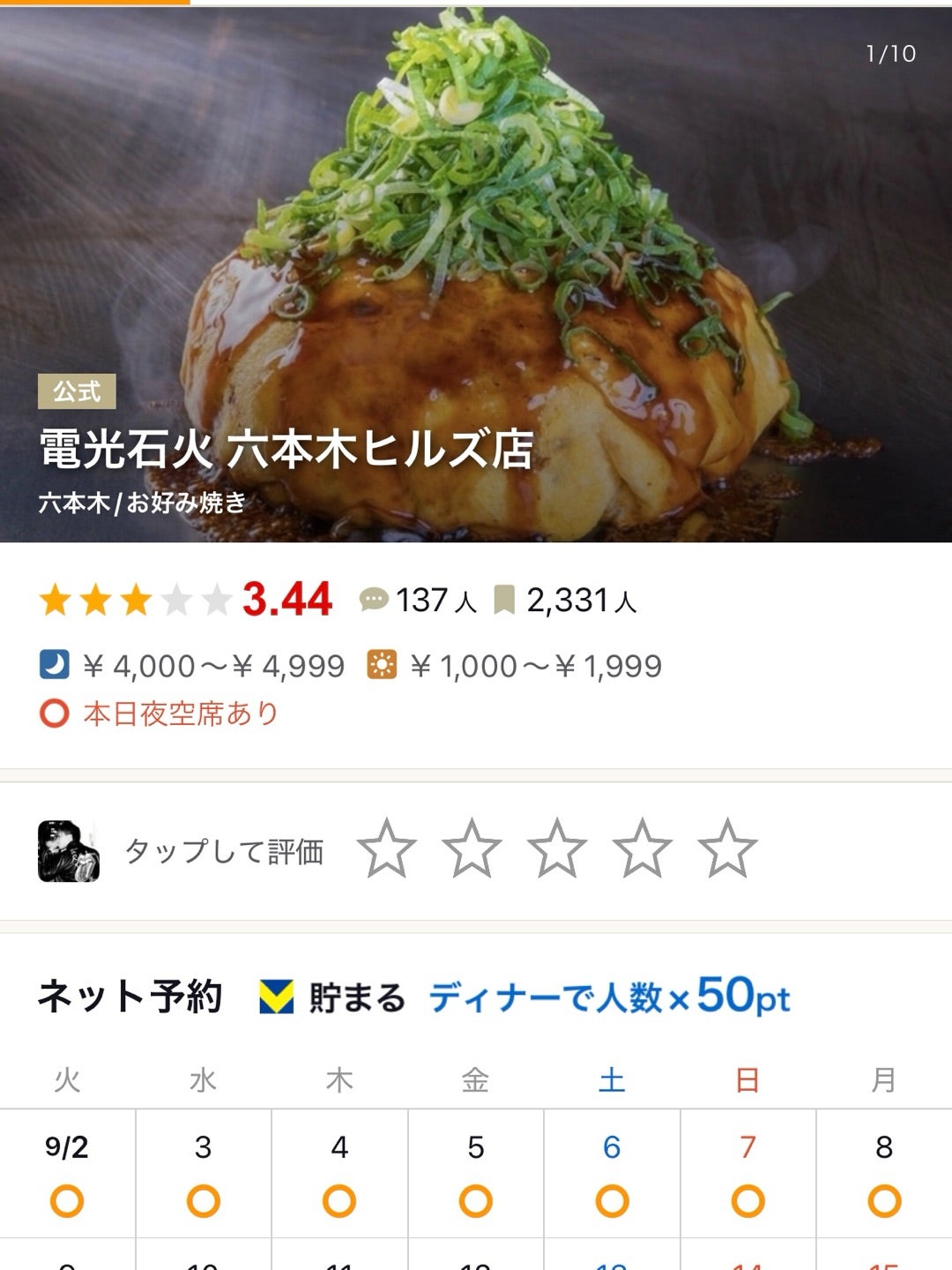Image resolution: width=952 pixels, height=1270 pixels.
Task: View the 137 reviews
Action: 420,601
